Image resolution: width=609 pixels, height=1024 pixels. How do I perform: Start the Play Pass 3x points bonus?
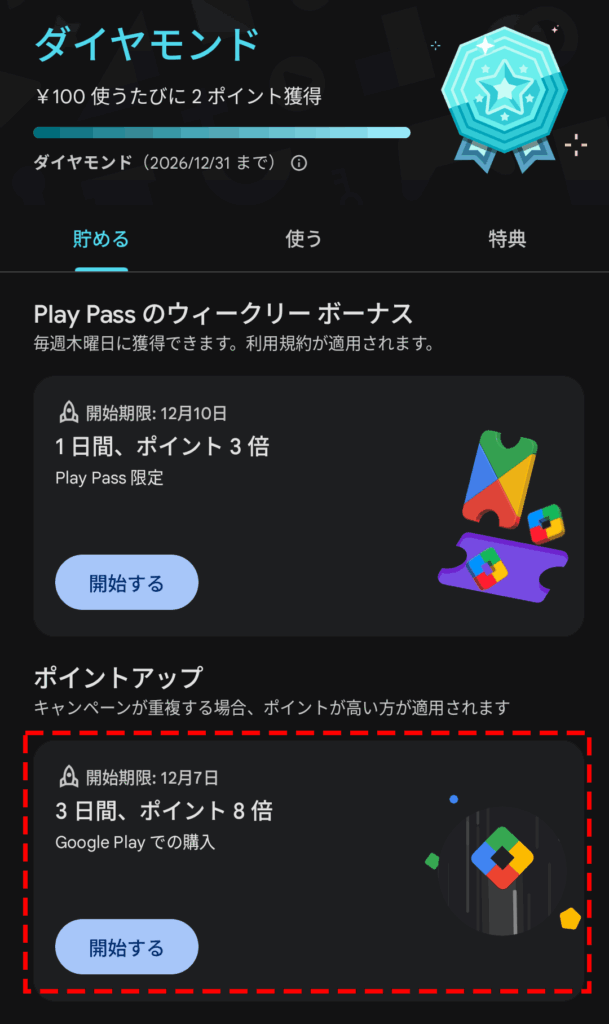click(126, 582)
